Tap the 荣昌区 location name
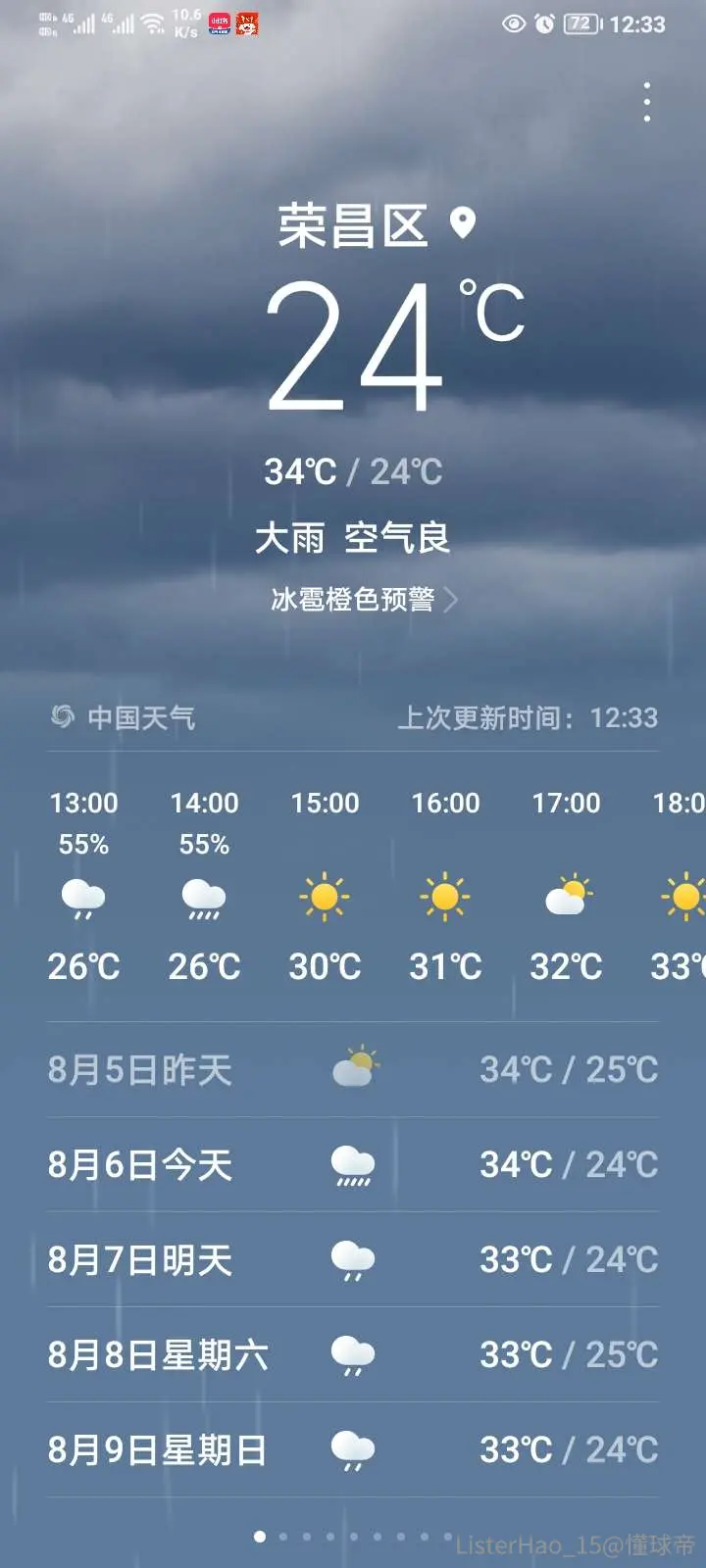Screen dimensions: 706x1568 pos(353,226)
